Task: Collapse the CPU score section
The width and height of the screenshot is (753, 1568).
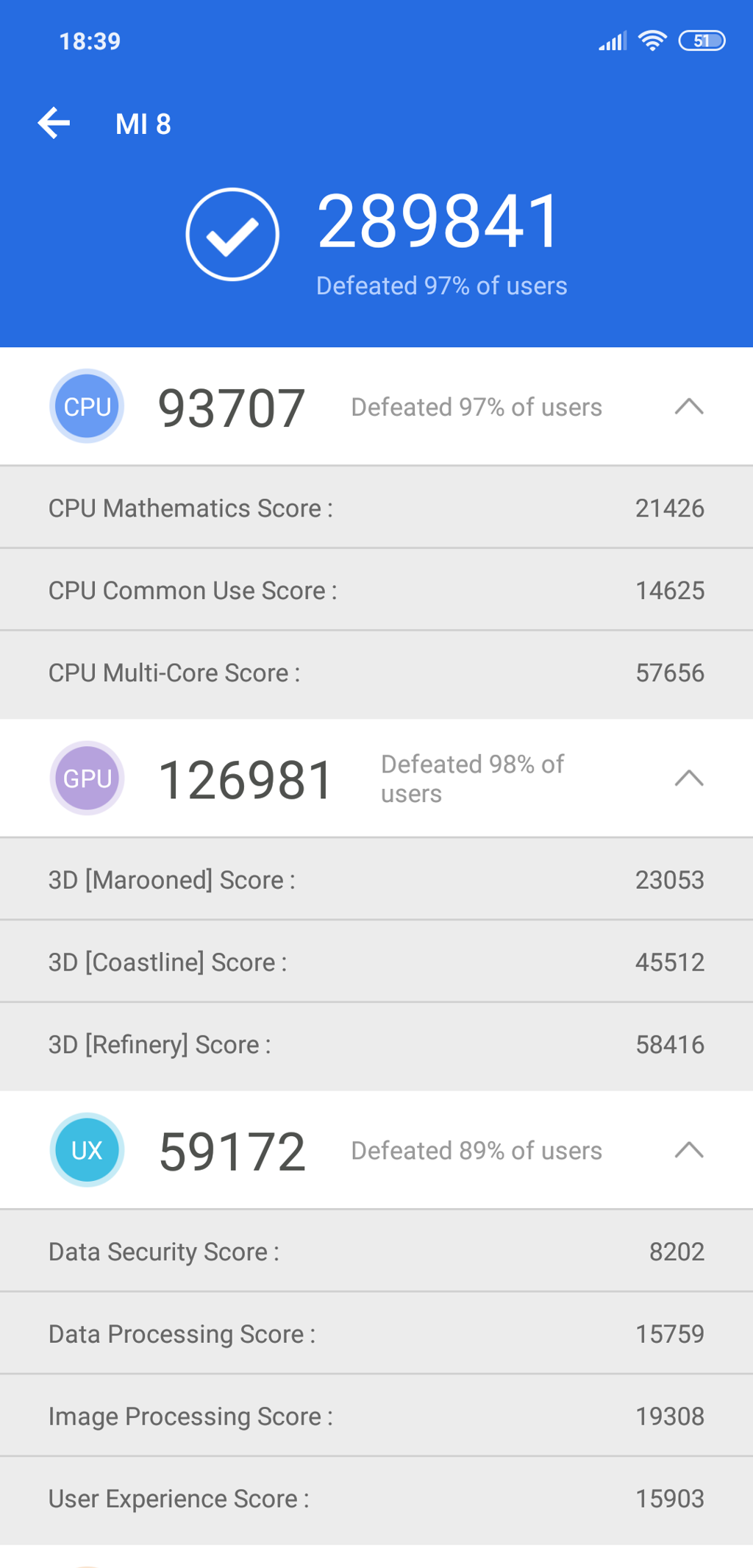Action: pos(688,406)
